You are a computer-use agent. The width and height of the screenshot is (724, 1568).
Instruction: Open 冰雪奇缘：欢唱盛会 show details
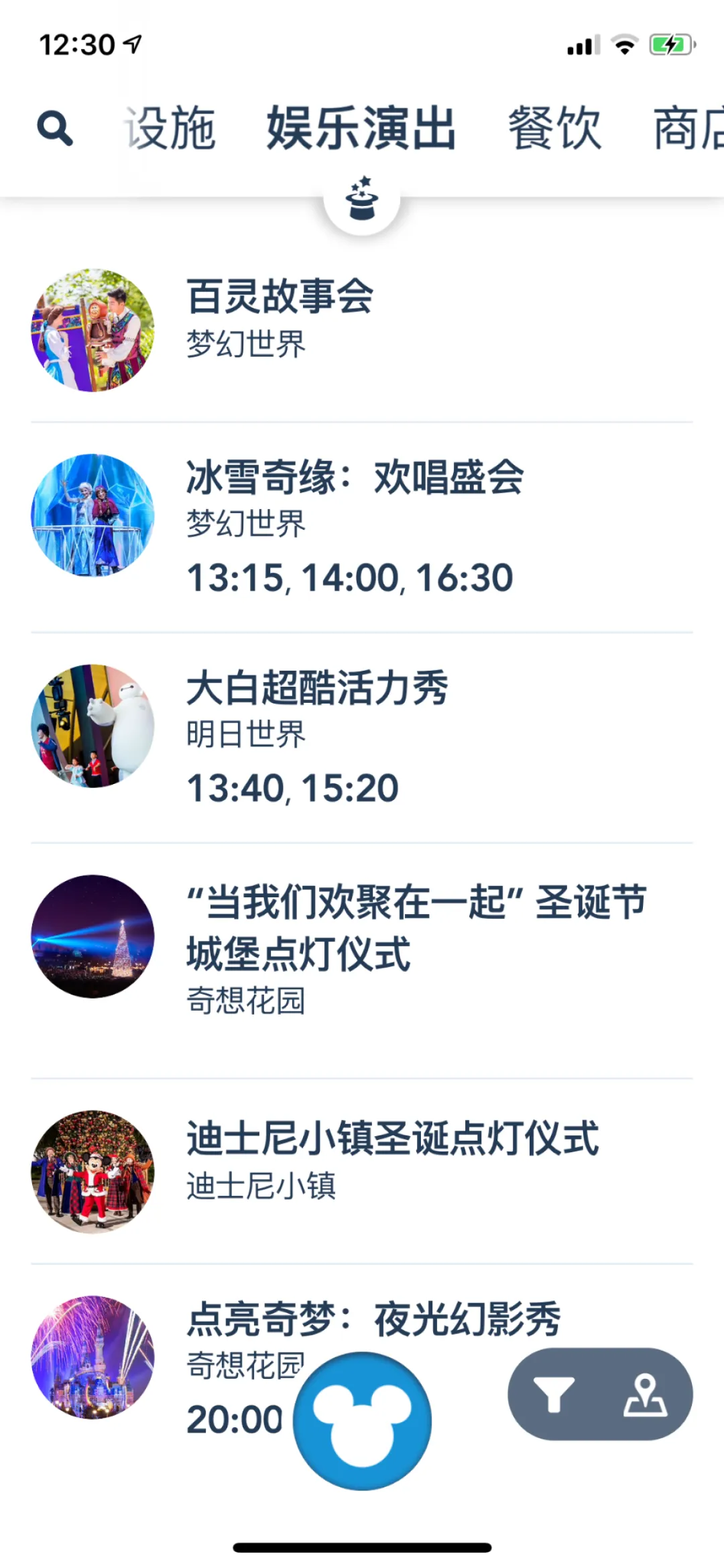pos(362,528)
